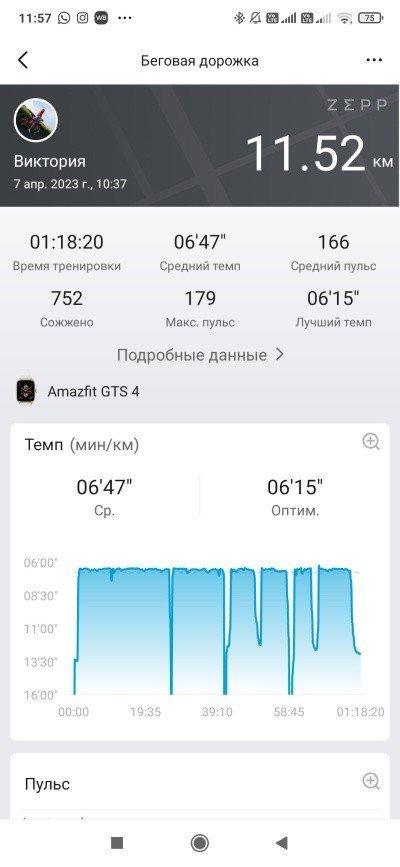The height and width of the screenshot is (867, 400).
Task: Open the three-dot overflow menu
Action: click(x=375, y=60)
